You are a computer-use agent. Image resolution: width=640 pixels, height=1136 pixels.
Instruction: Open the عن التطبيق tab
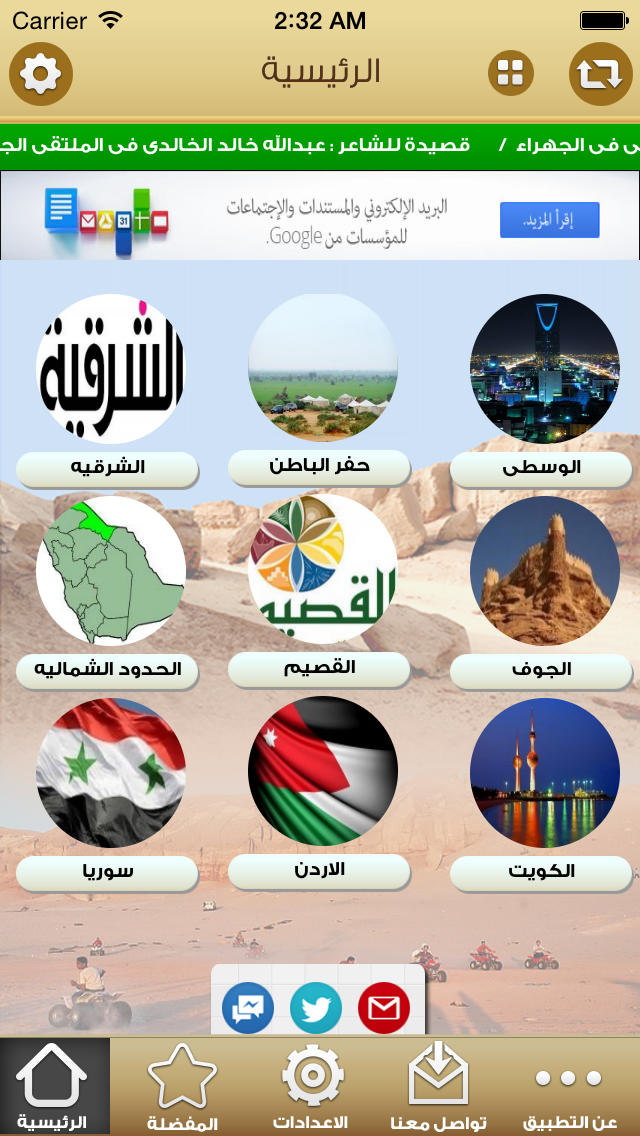569,1087
